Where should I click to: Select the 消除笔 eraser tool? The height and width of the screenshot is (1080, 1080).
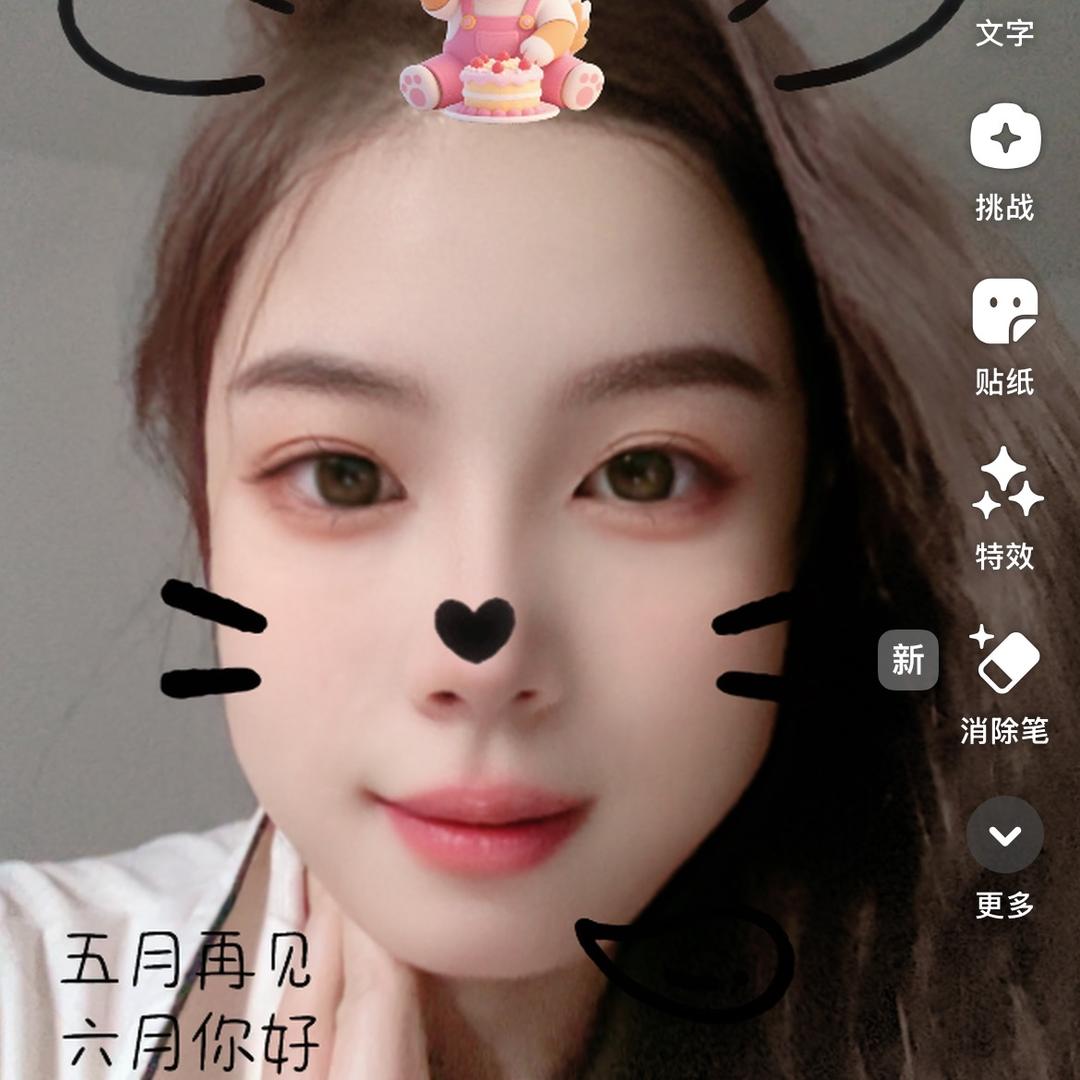coord(1005,660)
